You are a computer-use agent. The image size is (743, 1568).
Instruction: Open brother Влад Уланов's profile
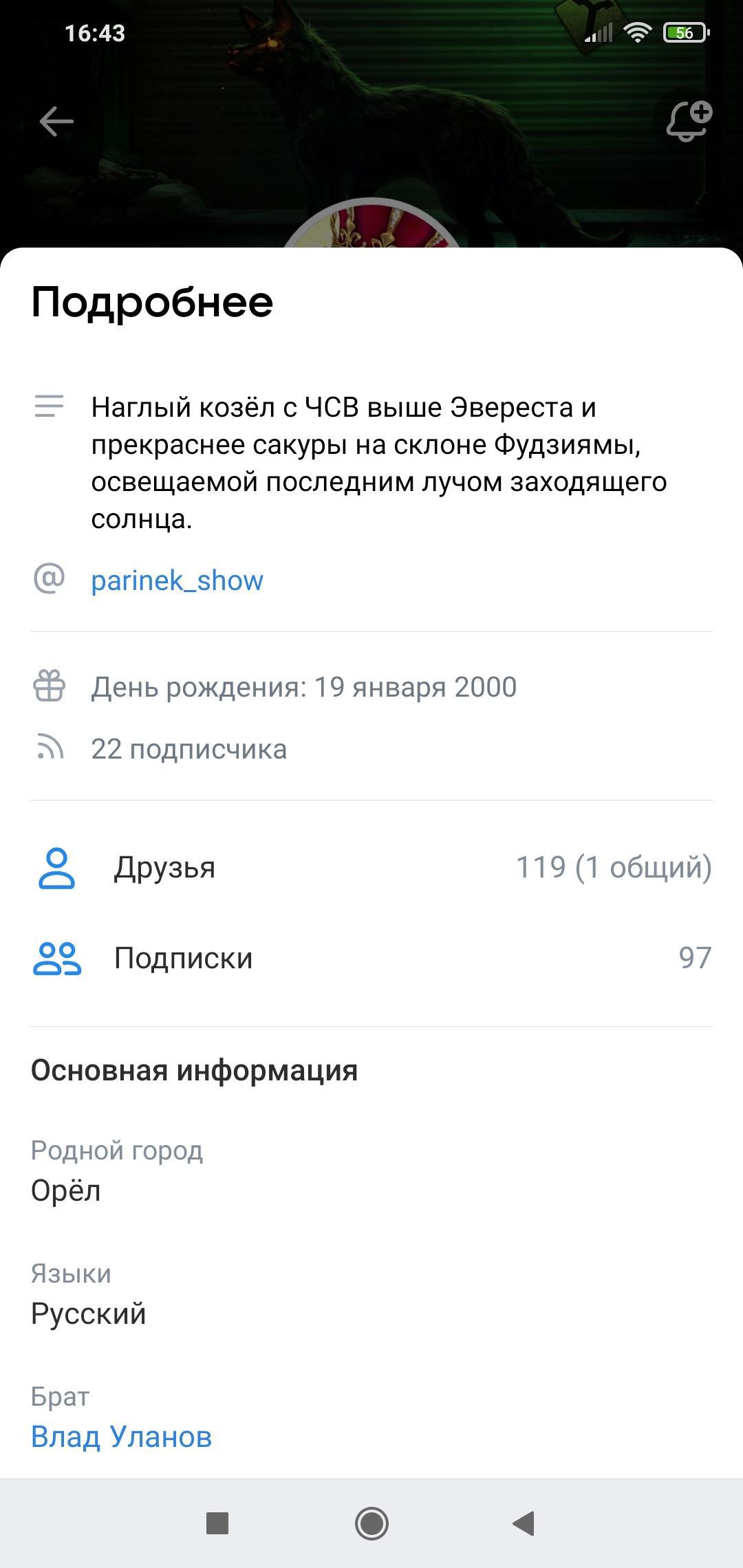click(122, 1437)
